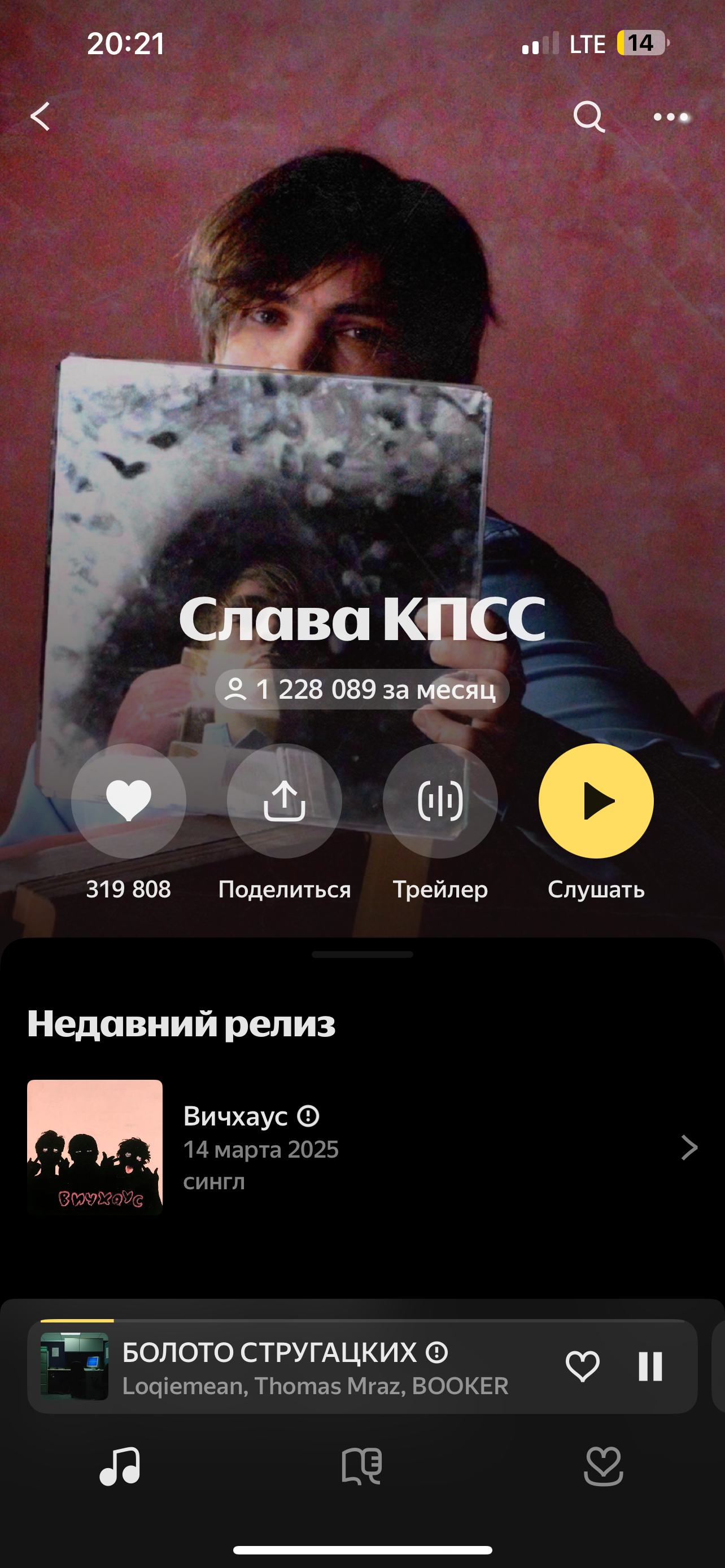Screen dimensions: 725x1568
Task: Open the three-dot overflow menu
Action: point(670,116)
